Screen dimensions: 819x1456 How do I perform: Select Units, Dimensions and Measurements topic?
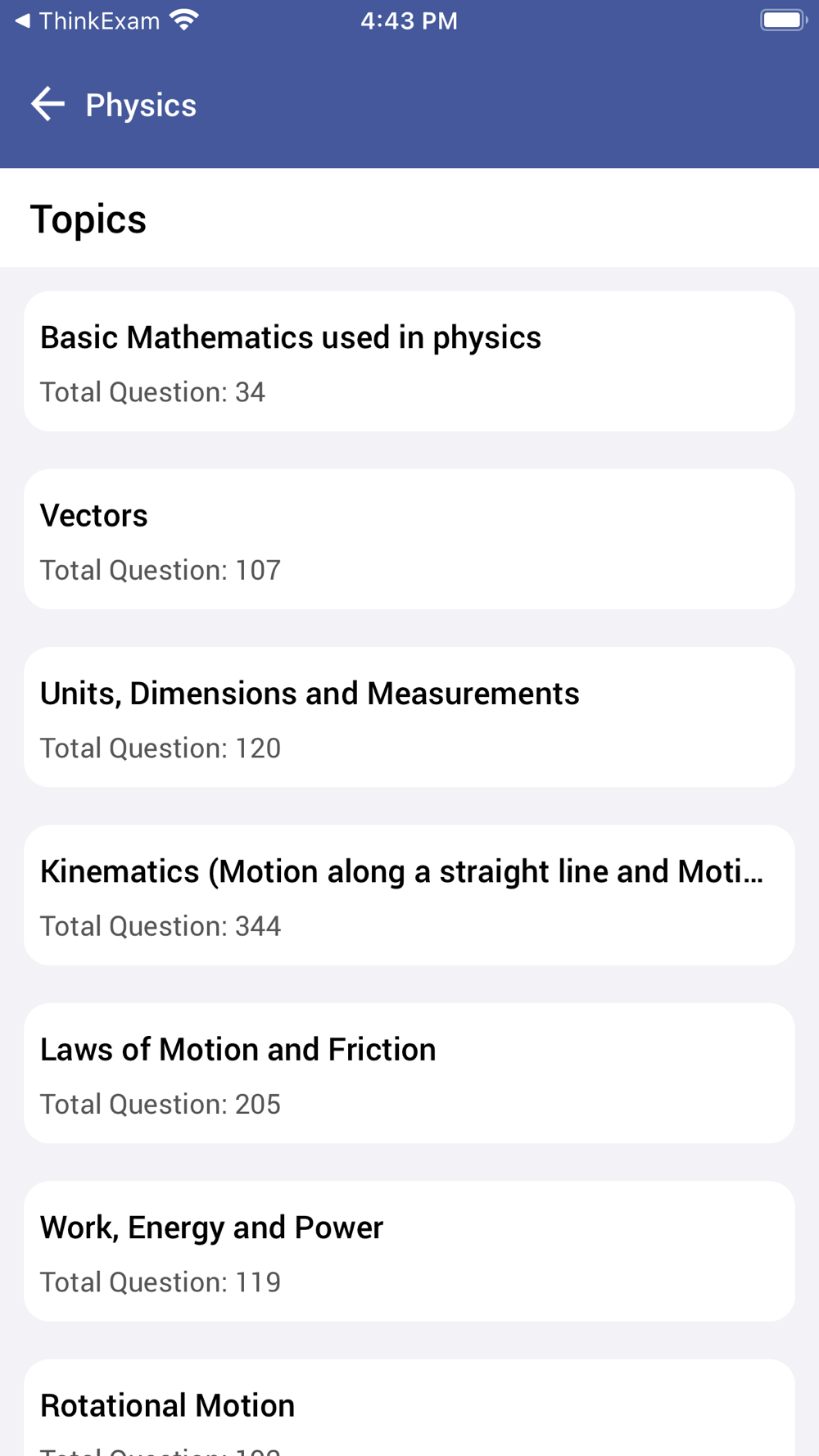click(x=409, y=717)
